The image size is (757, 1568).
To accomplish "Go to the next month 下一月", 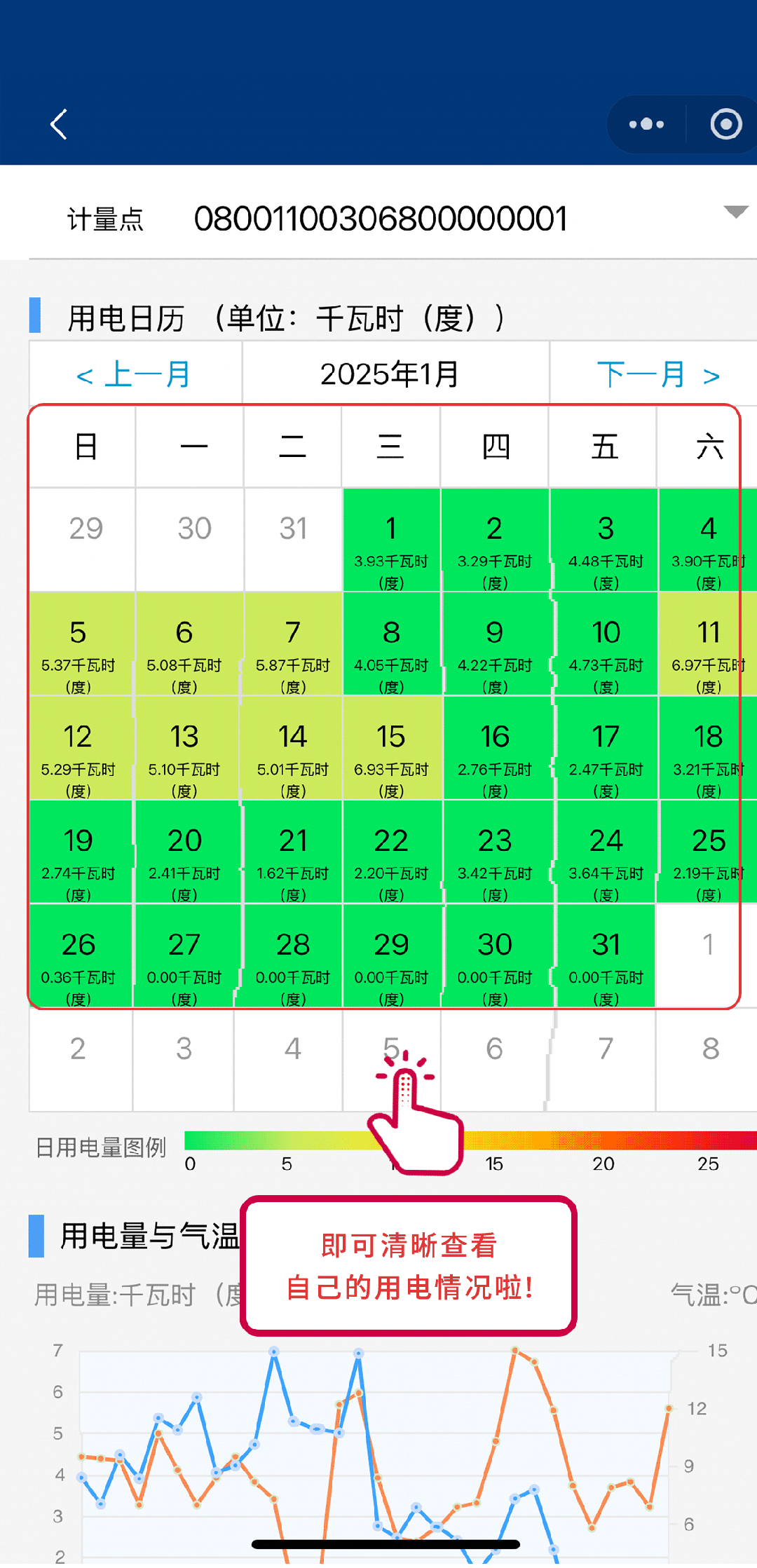I will pos(657,374).
